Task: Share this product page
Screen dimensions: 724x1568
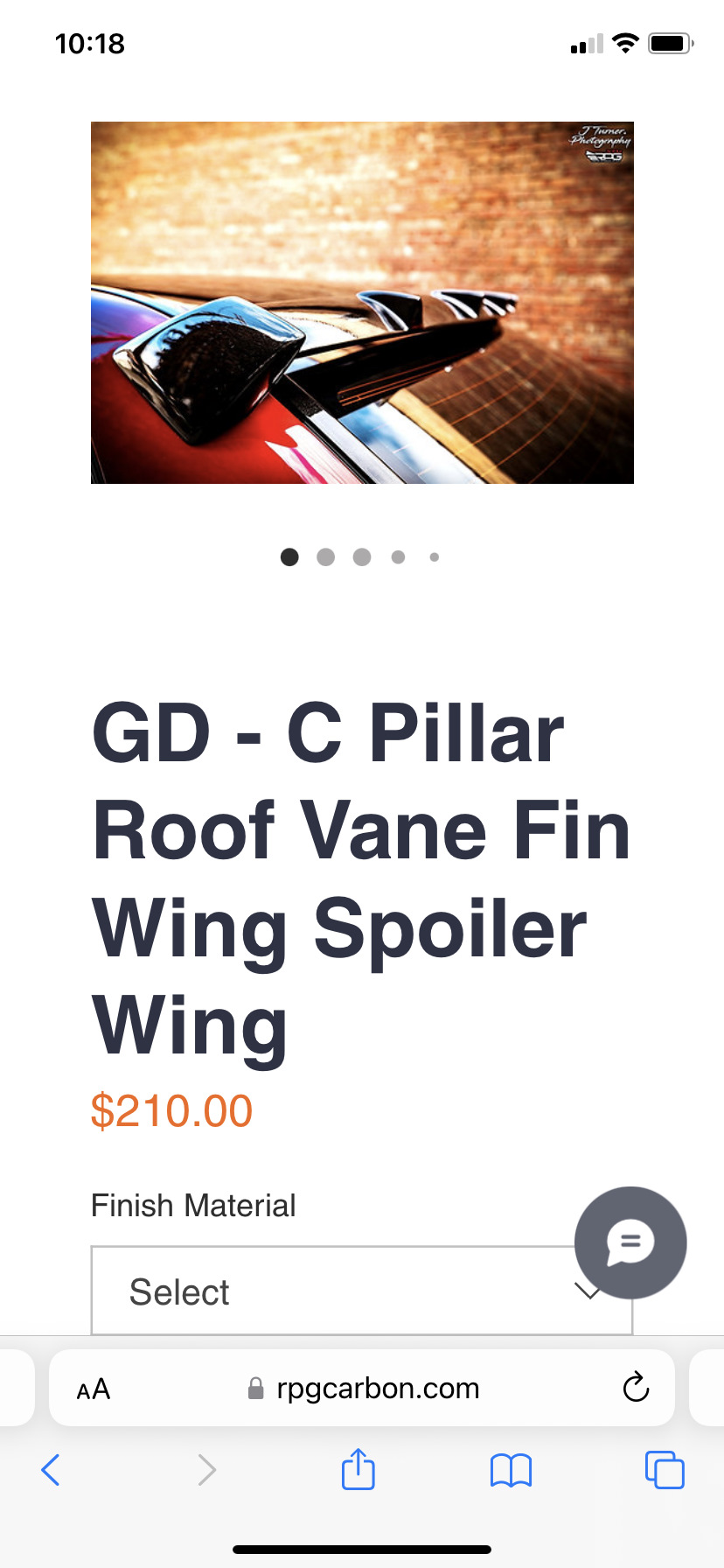Action: point(359,1469)
